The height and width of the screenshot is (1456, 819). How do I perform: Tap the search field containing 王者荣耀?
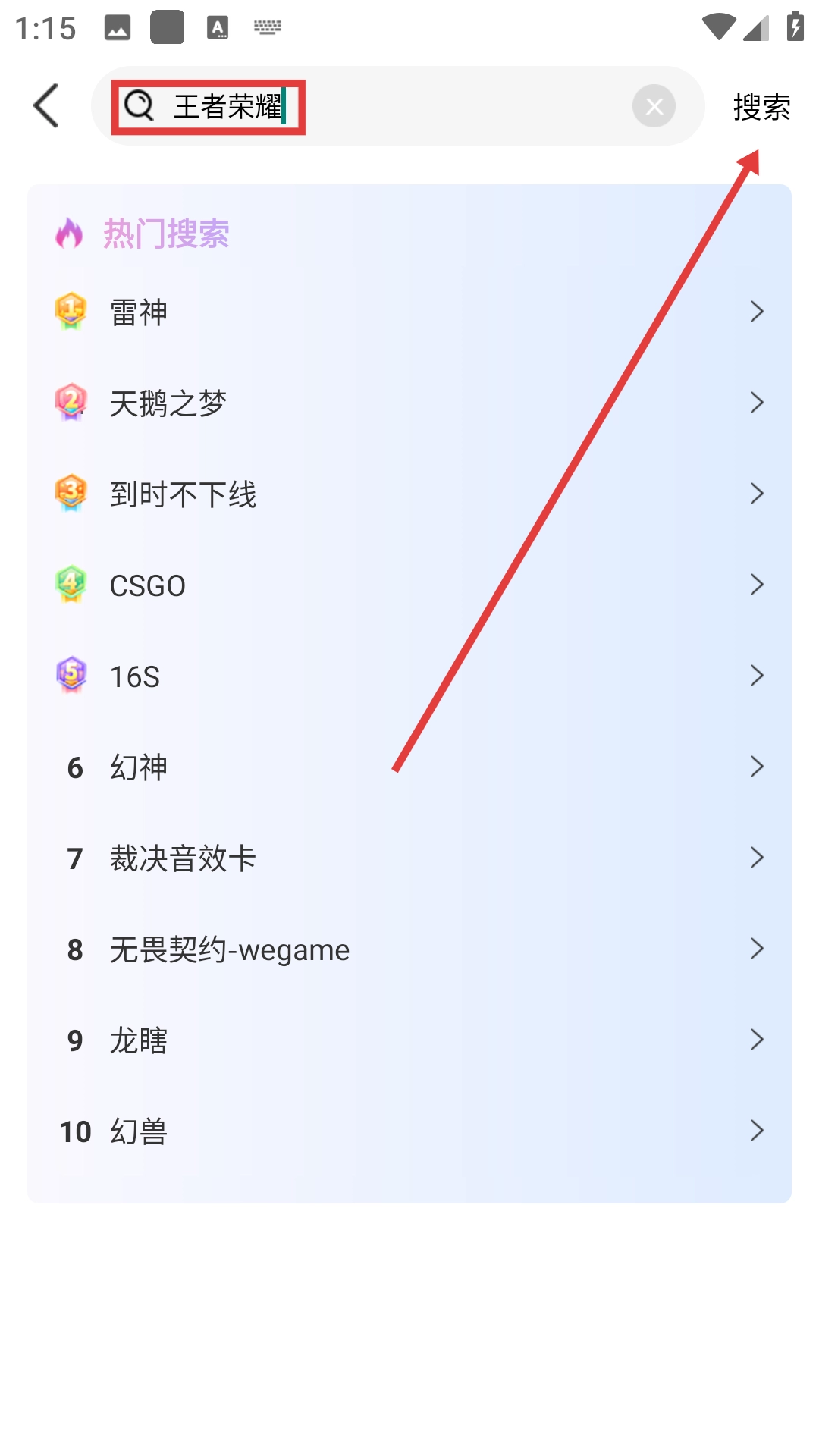click(x=379, y=107)
